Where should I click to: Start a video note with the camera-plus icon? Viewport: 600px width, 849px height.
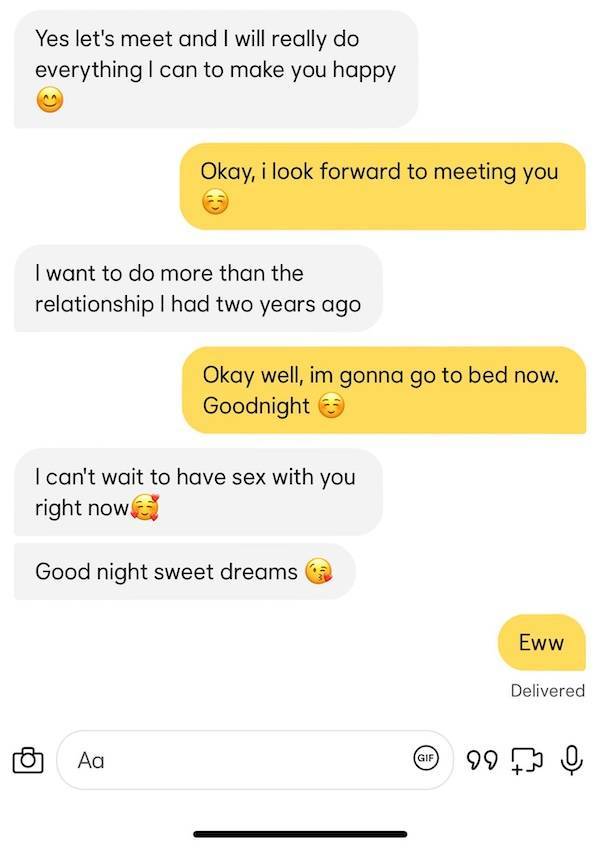pos(525,760)
